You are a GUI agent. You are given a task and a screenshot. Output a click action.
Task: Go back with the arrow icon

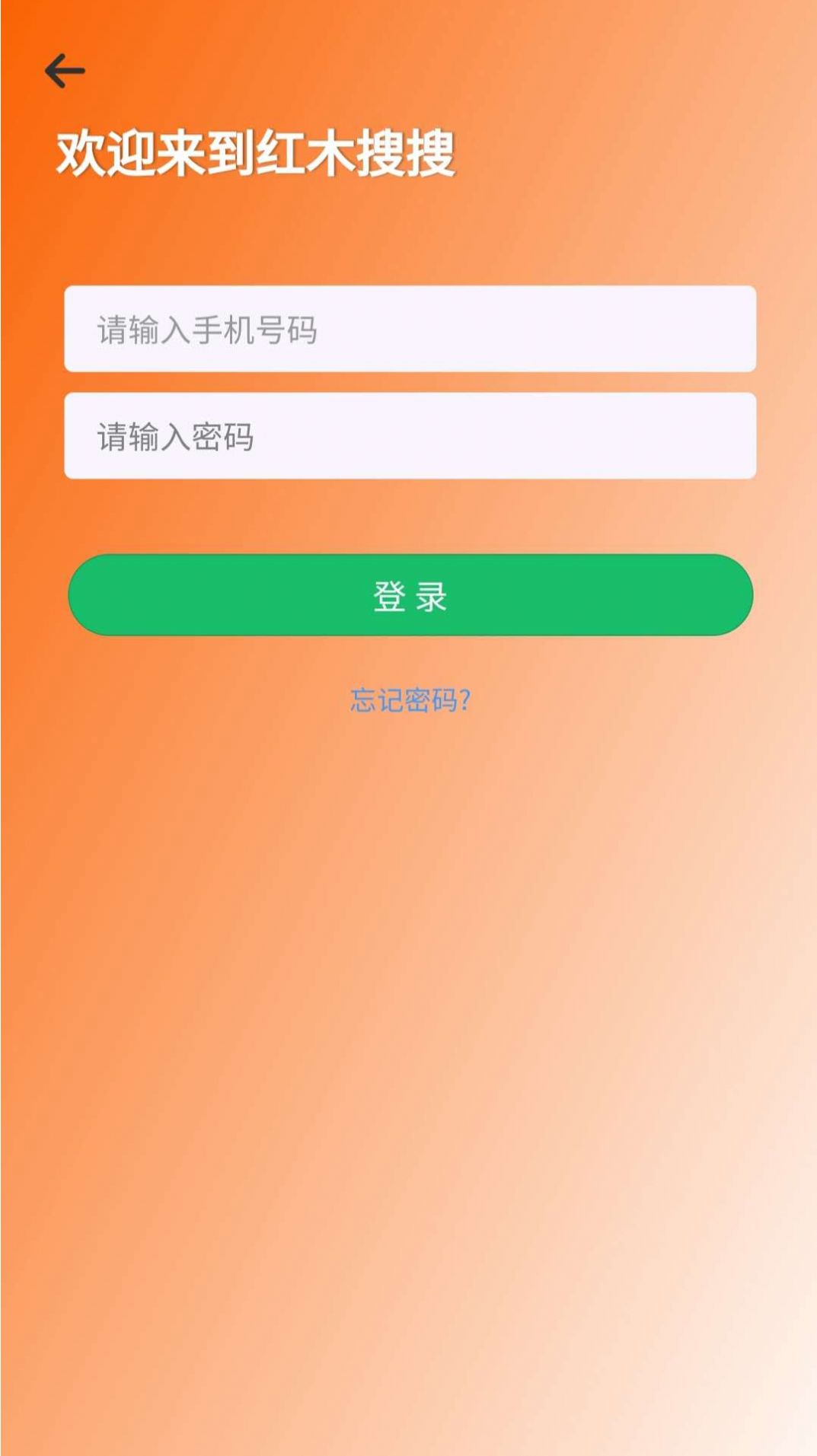pos(65,72)
